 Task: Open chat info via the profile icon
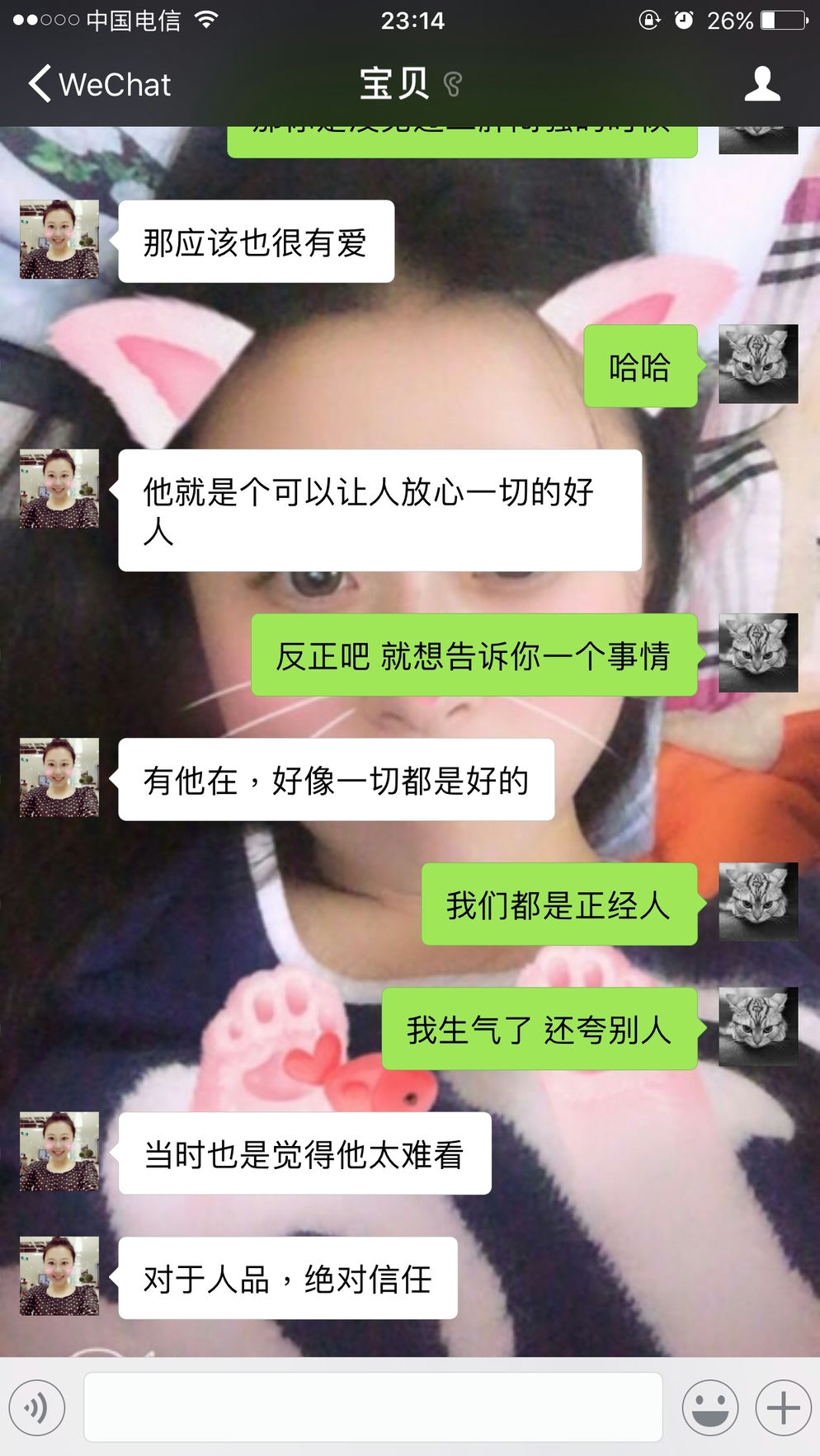[x=761, y=84]
